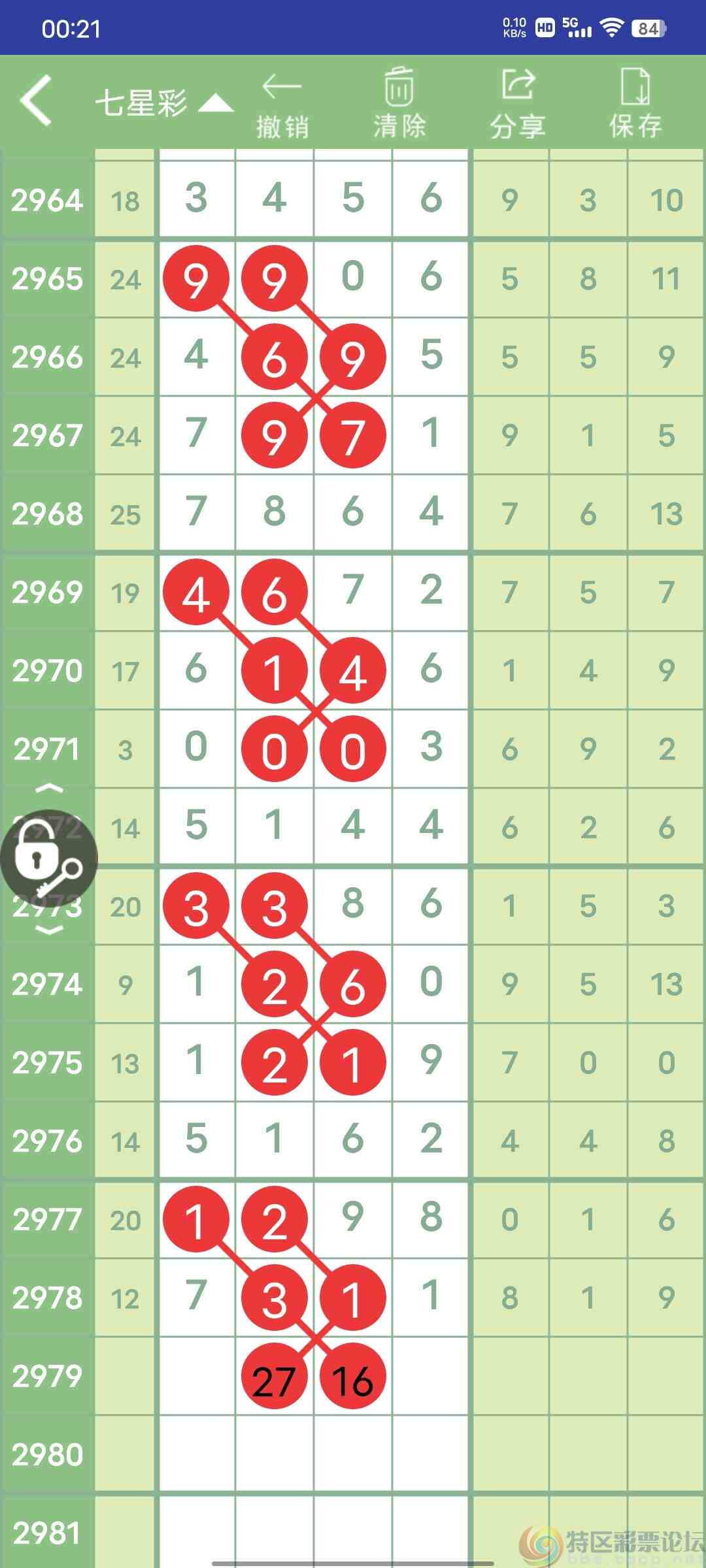Clear all markings with 清除
This screenshot has width=706, height=1568.
pyautogui.click(x=399, y=105)
